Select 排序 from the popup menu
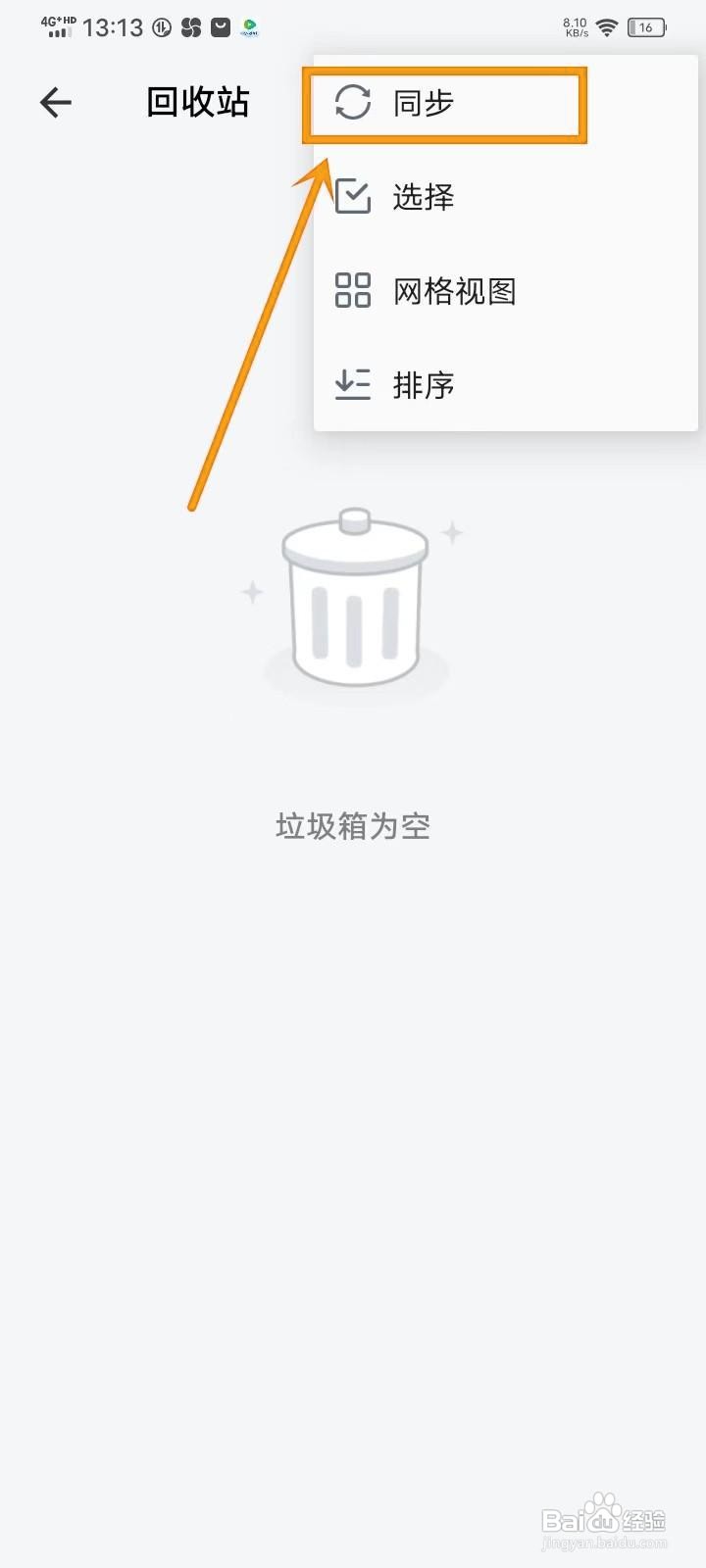The width and height of the screenshot is (706, 1568). click(x=422, y=384)
